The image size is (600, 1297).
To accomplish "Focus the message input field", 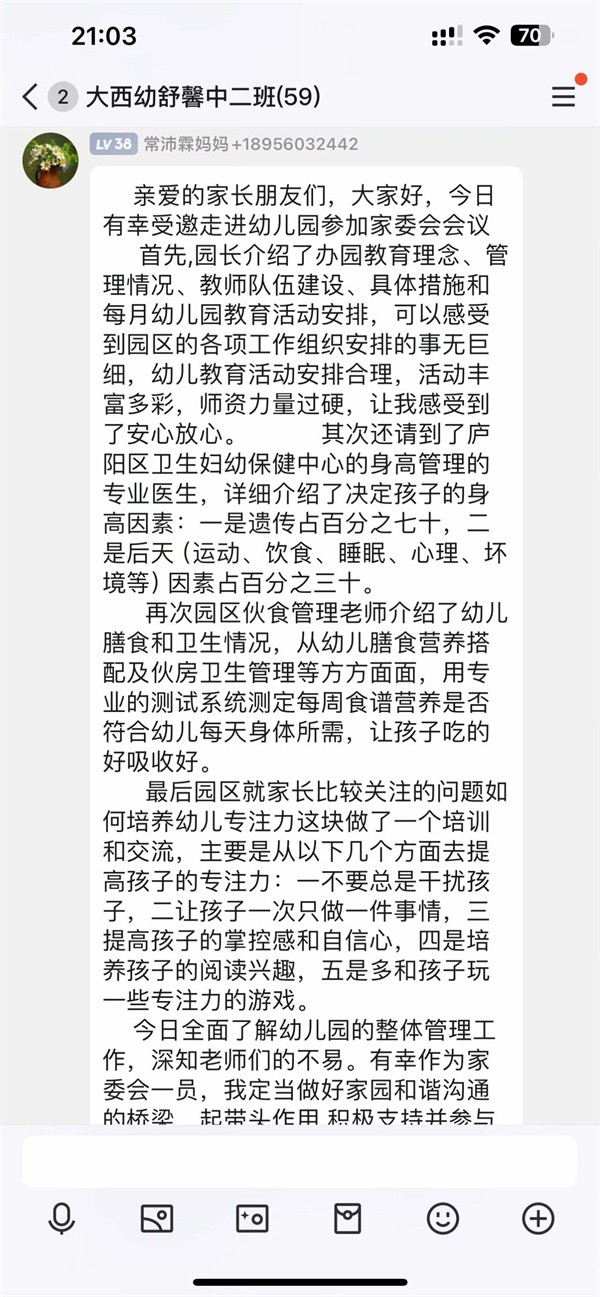I will 299,1161.
